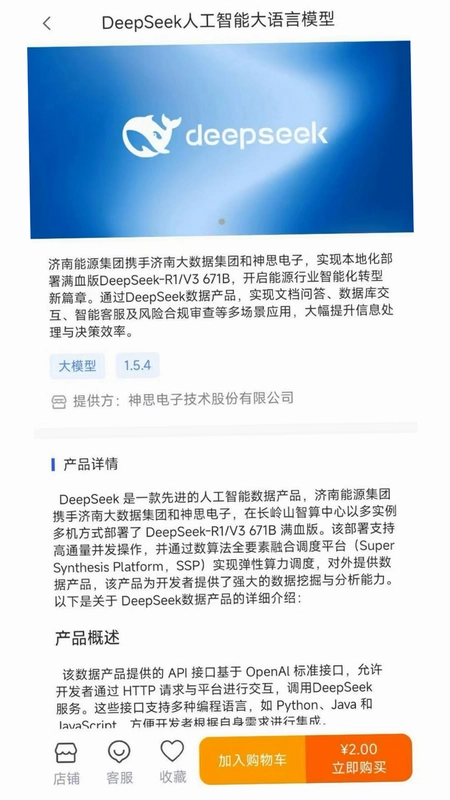The width and height of the screenshot is (450, 800).
Task: Go back using the top-left arrow
Action: (47, 23)
